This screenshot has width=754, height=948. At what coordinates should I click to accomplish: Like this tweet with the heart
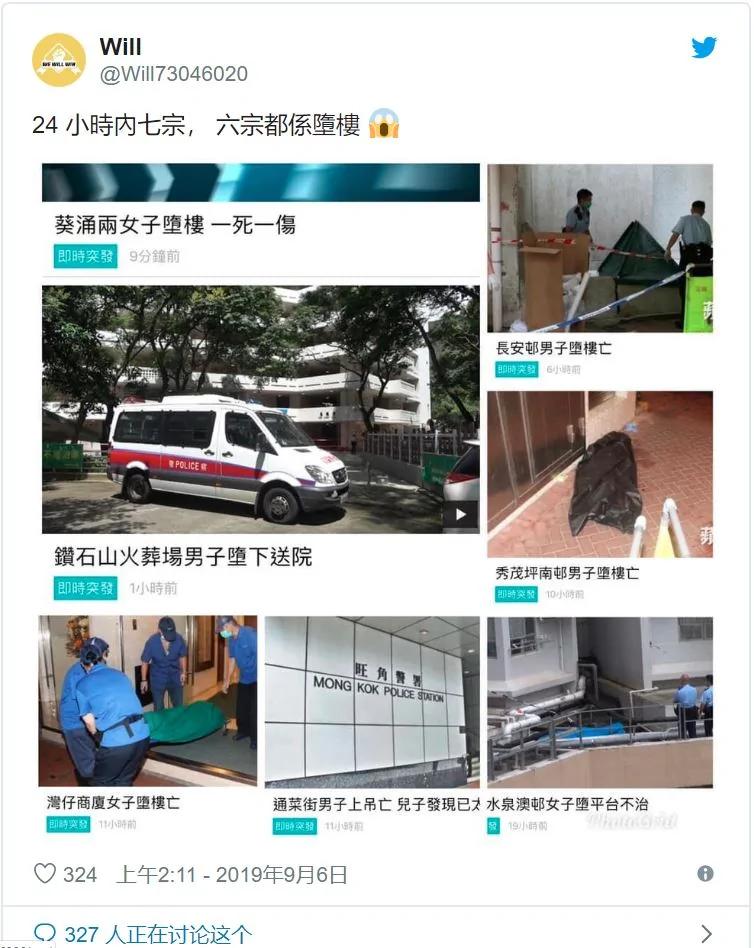(45, 874)
